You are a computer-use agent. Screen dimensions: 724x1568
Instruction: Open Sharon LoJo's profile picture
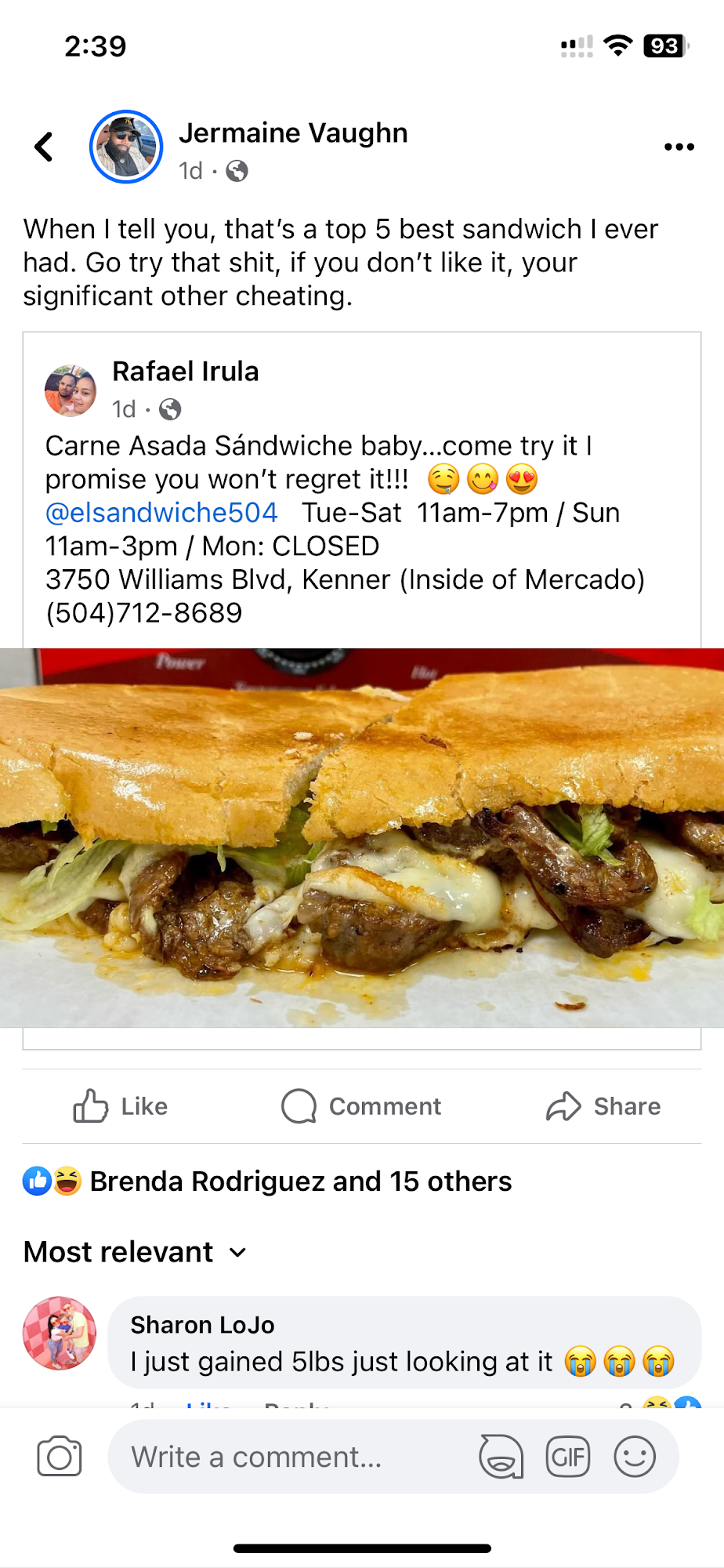(60, 1333)
